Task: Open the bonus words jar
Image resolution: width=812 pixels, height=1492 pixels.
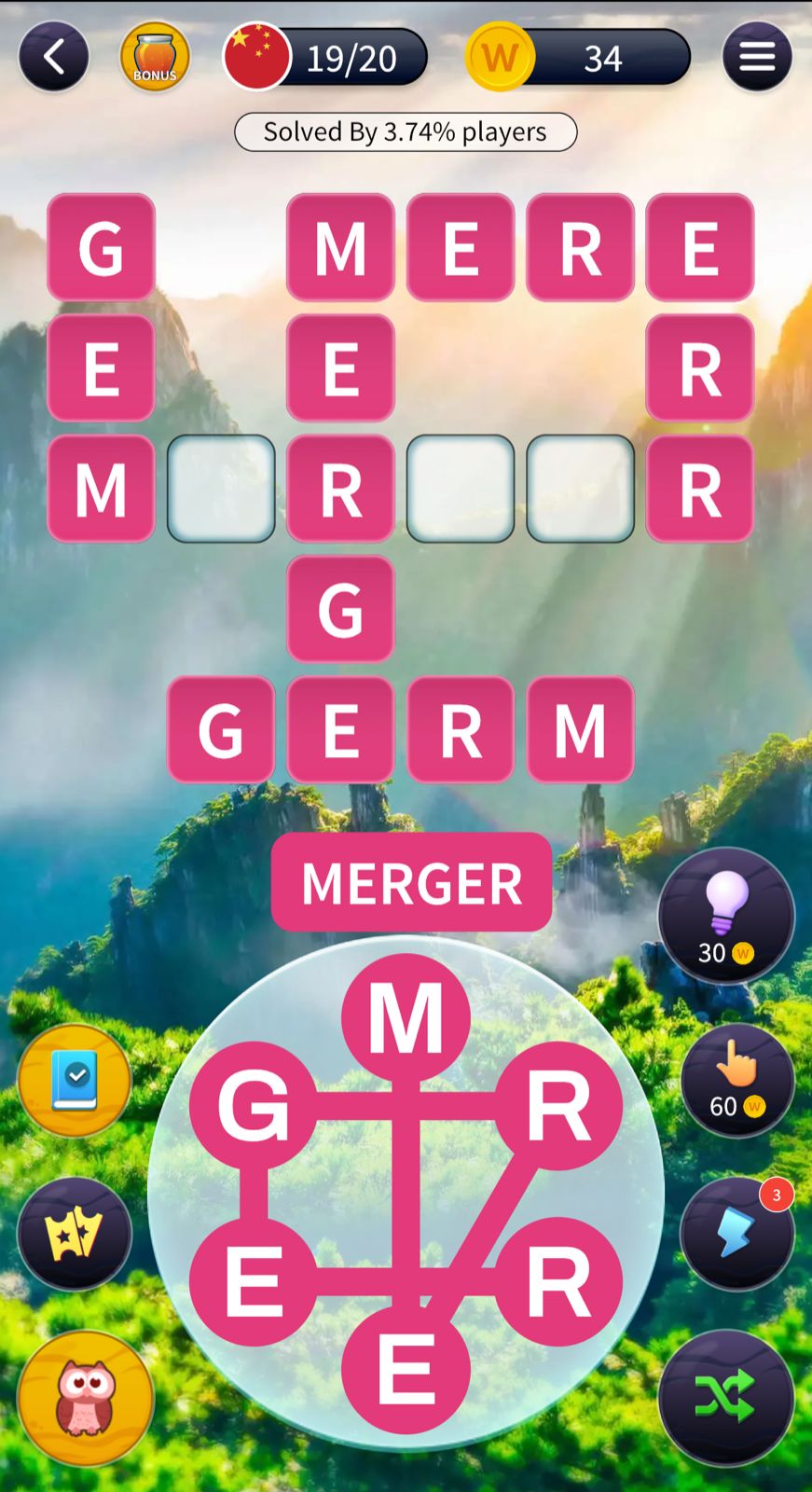Action: pyautogui.click(x=155, y=58)
